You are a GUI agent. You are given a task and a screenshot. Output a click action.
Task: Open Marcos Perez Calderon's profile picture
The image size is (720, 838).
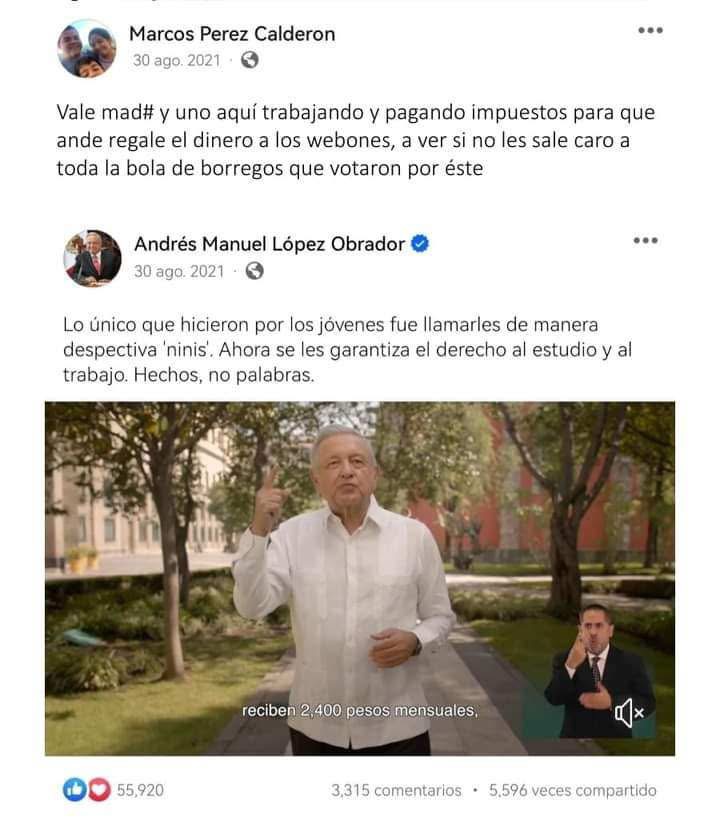click(87, 48)
